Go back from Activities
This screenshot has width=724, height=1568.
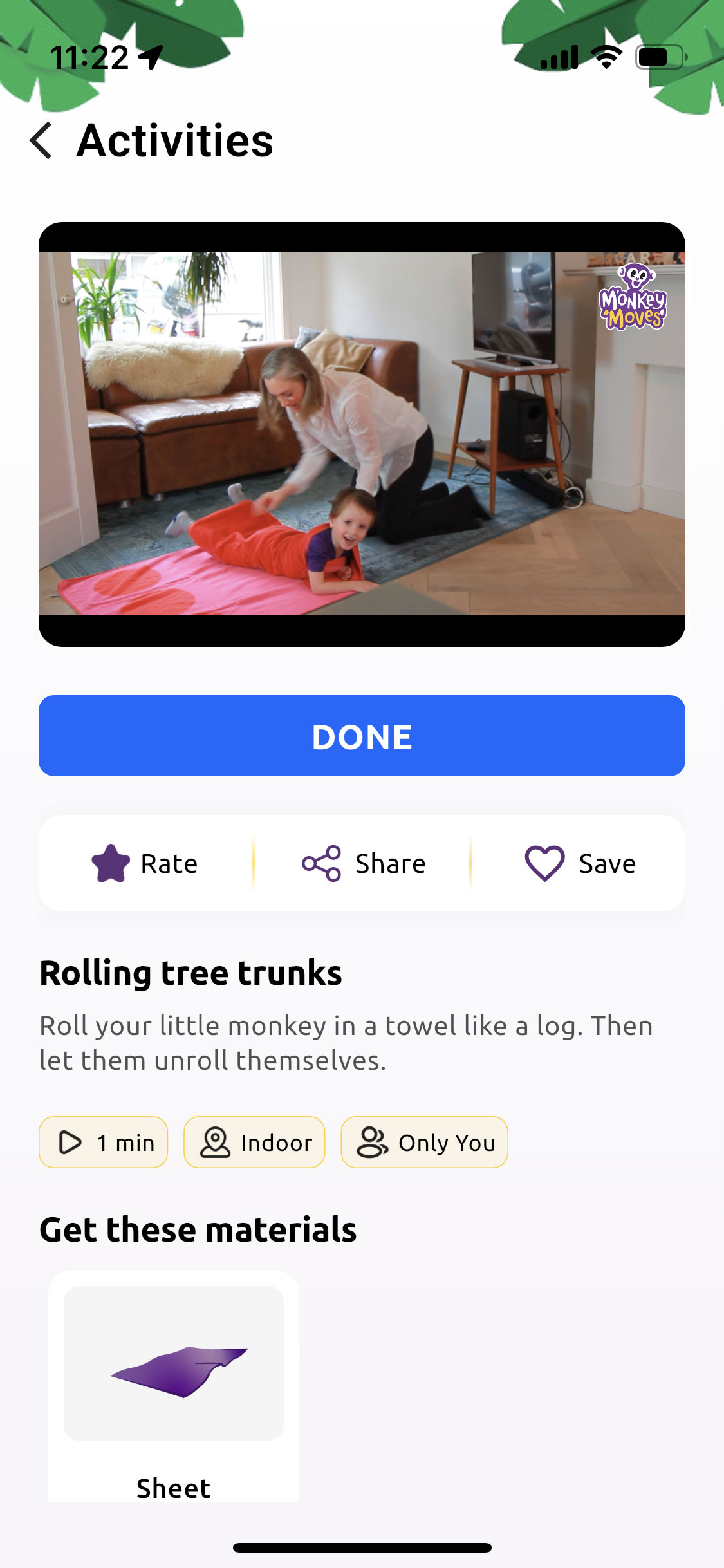42,140
